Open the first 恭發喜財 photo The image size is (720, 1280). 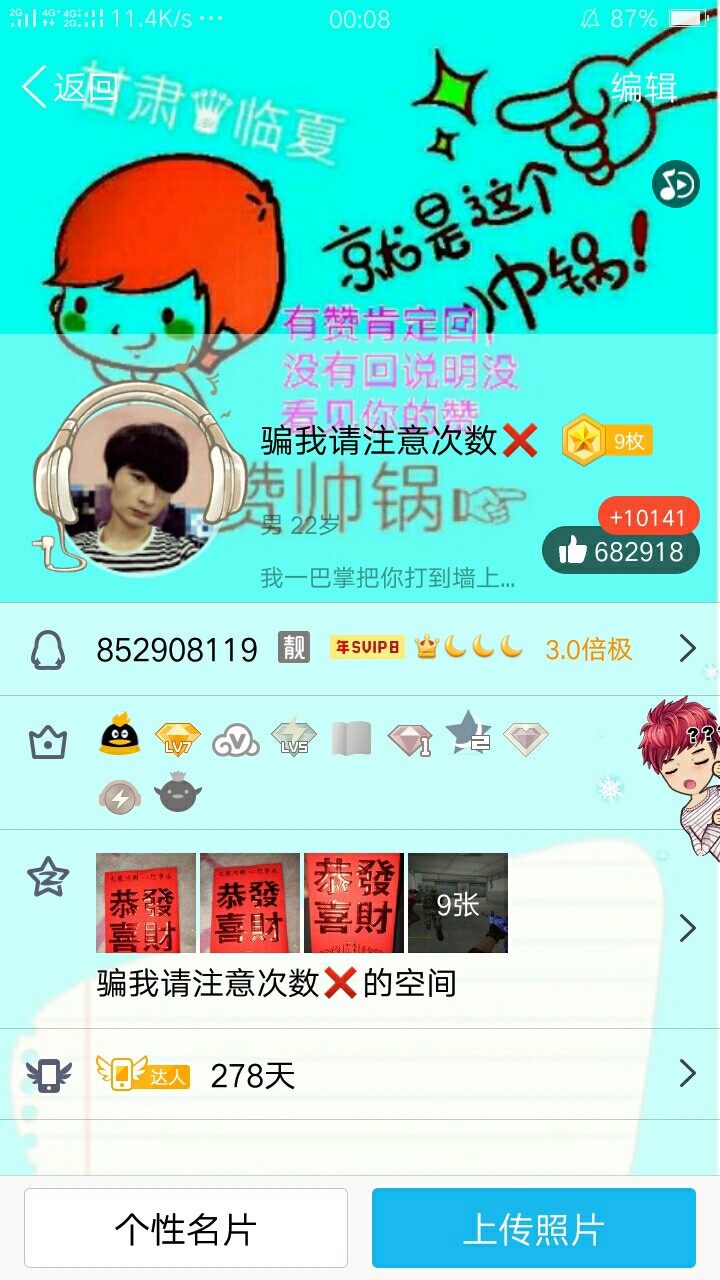pyautogui.click(x=146, y=903)
